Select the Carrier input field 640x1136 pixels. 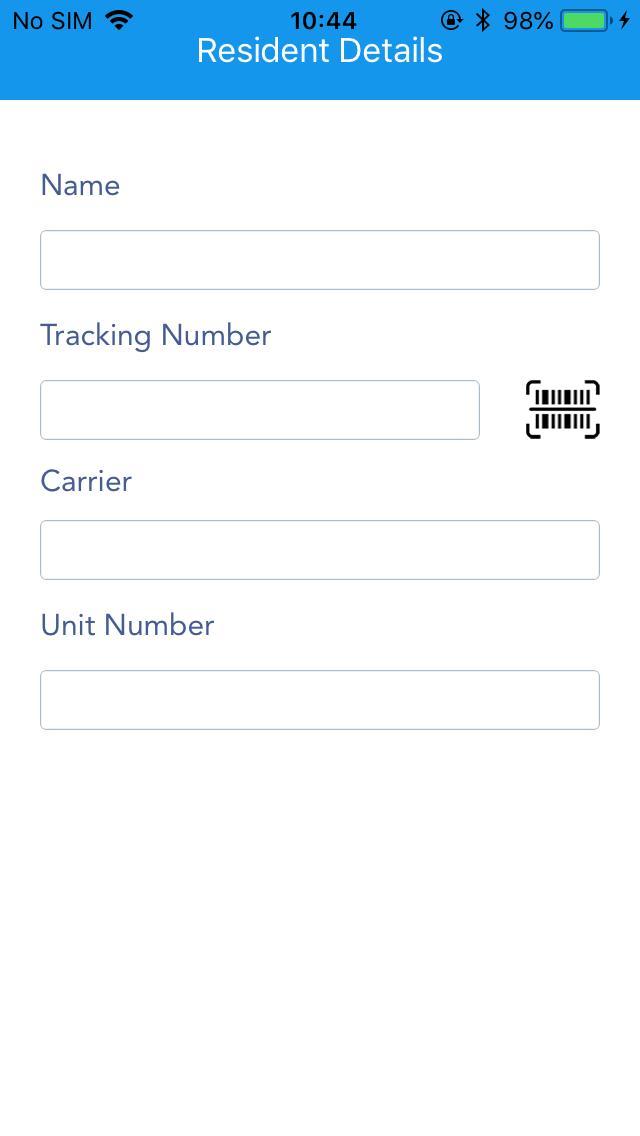point(320,550)
